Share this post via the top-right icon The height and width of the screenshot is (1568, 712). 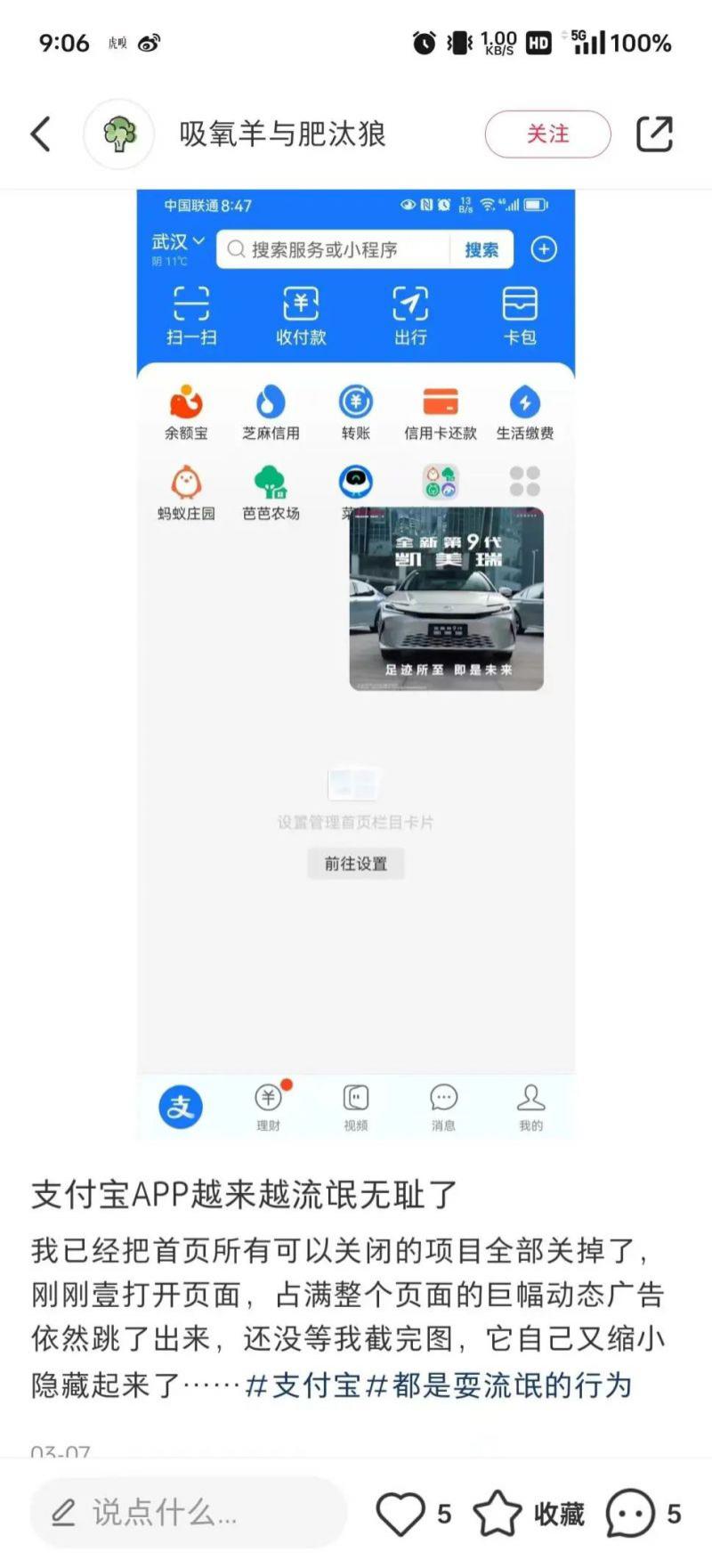654,134
